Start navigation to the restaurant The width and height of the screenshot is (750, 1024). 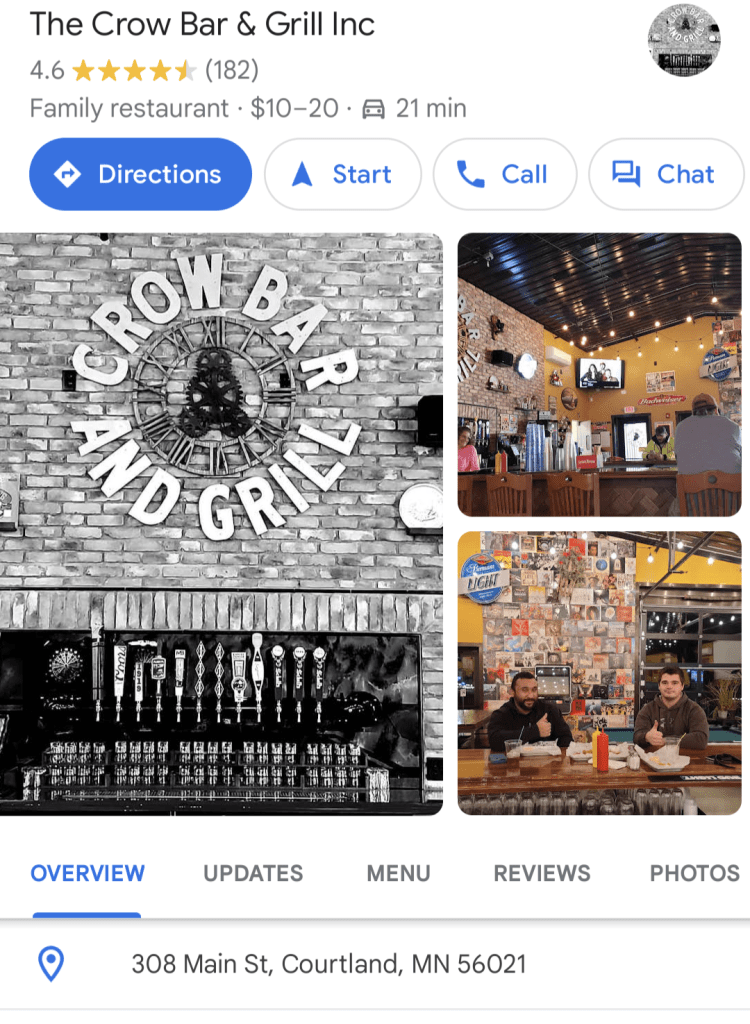coord(343,174)
